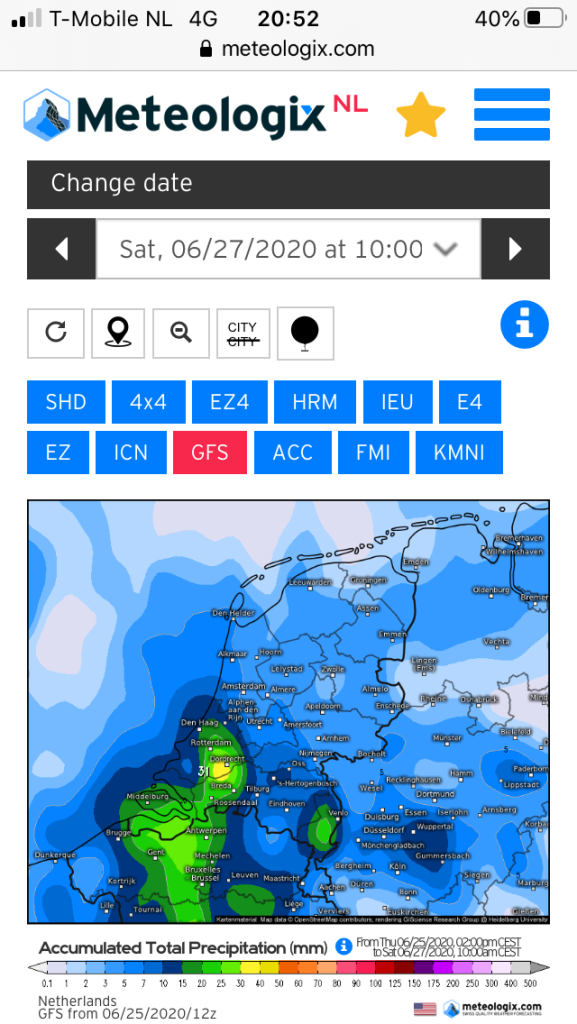Tap the yellow favorites star
Image resolution: width=577 pixels, height=1024 pixels.
click(421, 115)
